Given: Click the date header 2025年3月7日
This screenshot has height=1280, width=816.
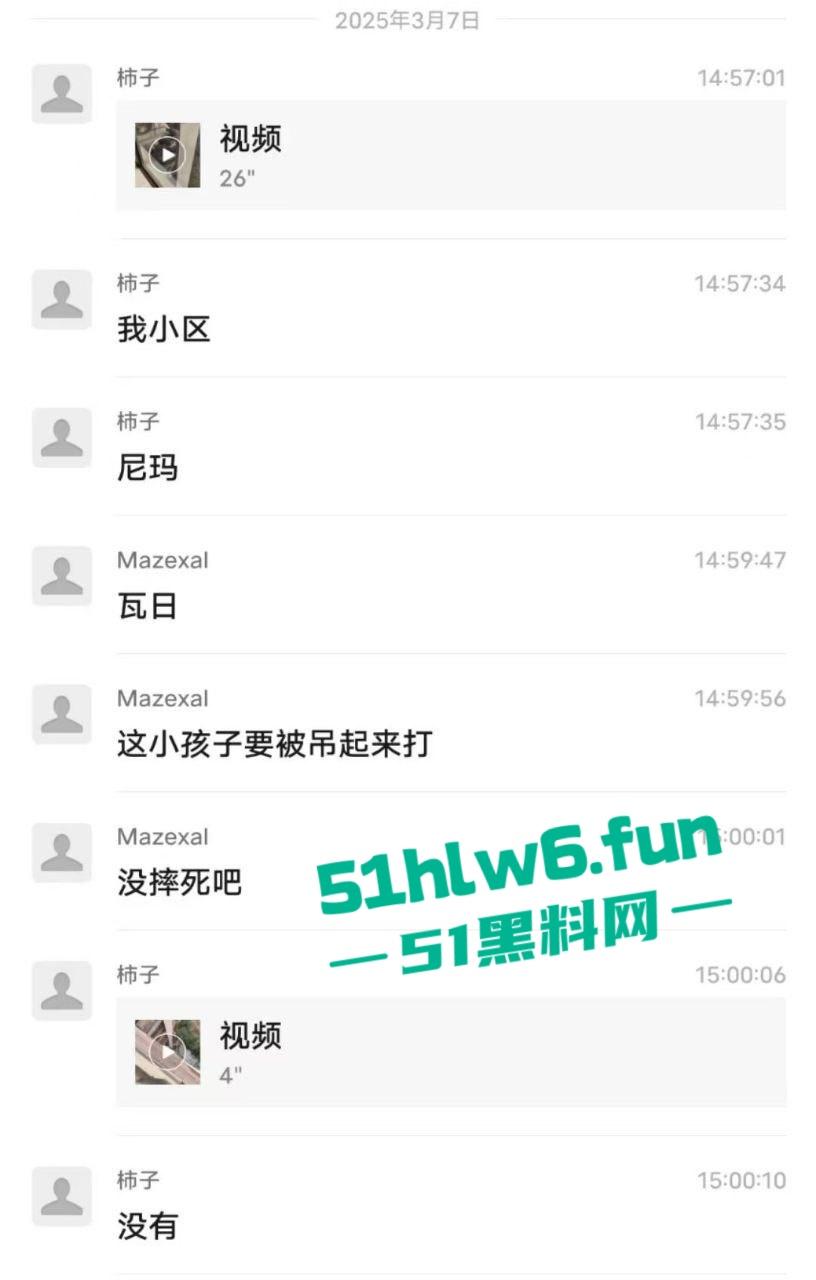Looking at the screenshot, I should pyautogui.click(x=408, y=21).
